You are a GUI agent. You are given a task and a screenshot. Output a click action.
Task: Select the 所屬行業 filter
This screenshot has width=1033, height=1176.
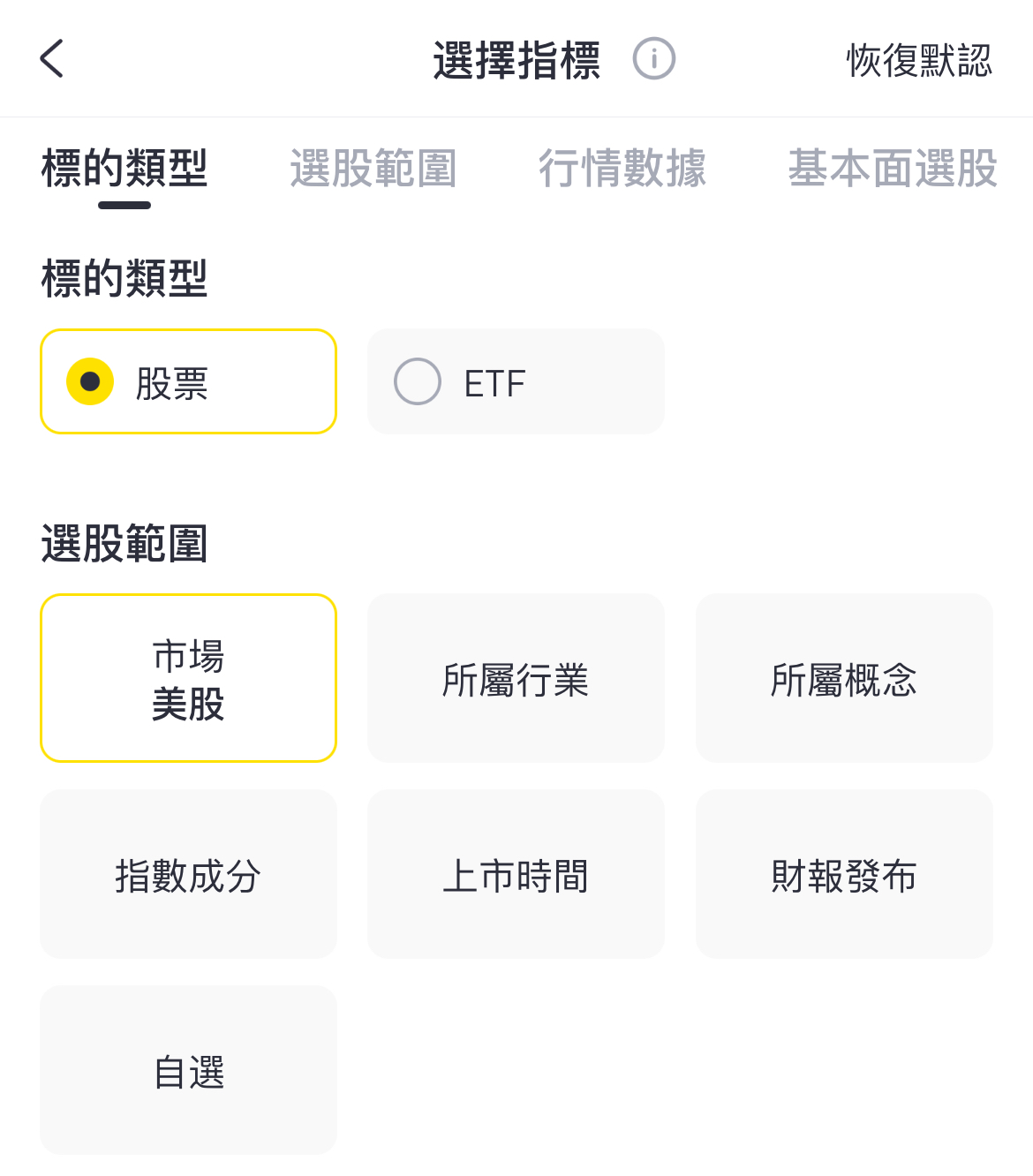click(x=516, y=678)
